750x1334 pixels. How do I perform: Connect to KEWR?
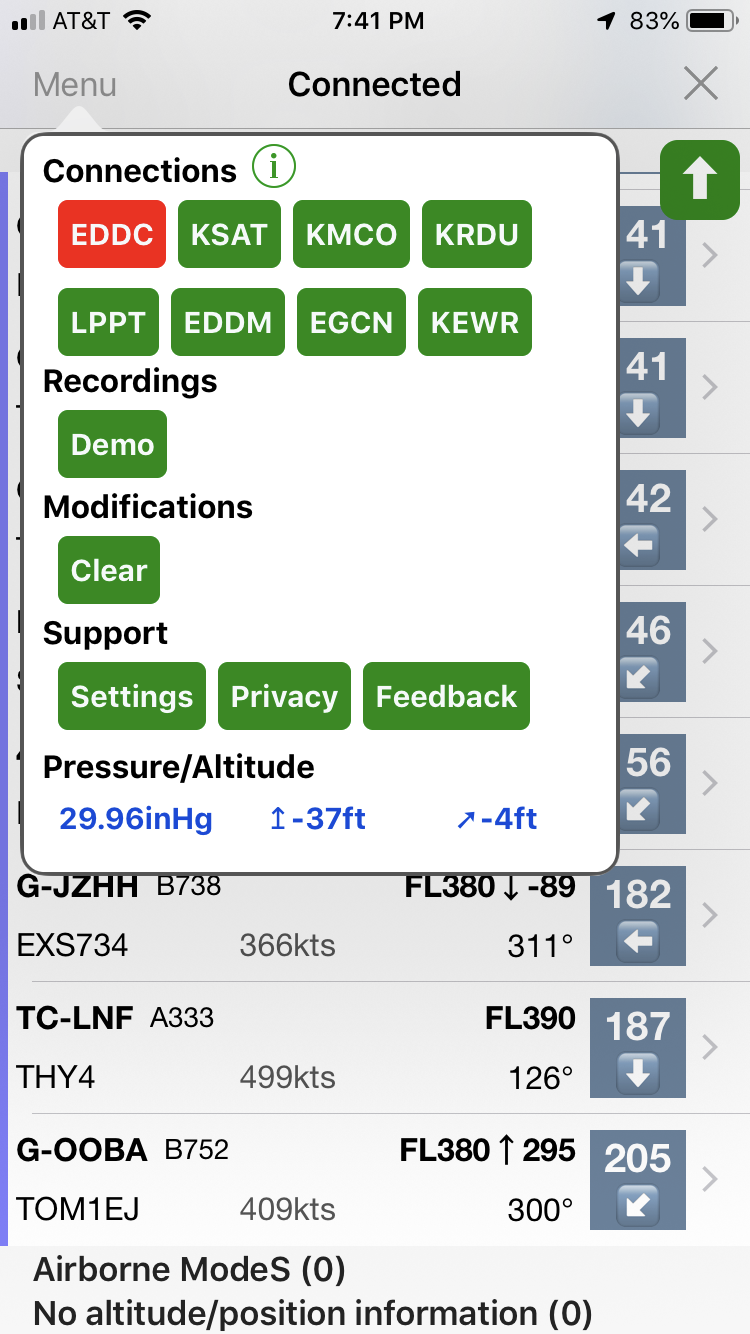tap(475, 323)
